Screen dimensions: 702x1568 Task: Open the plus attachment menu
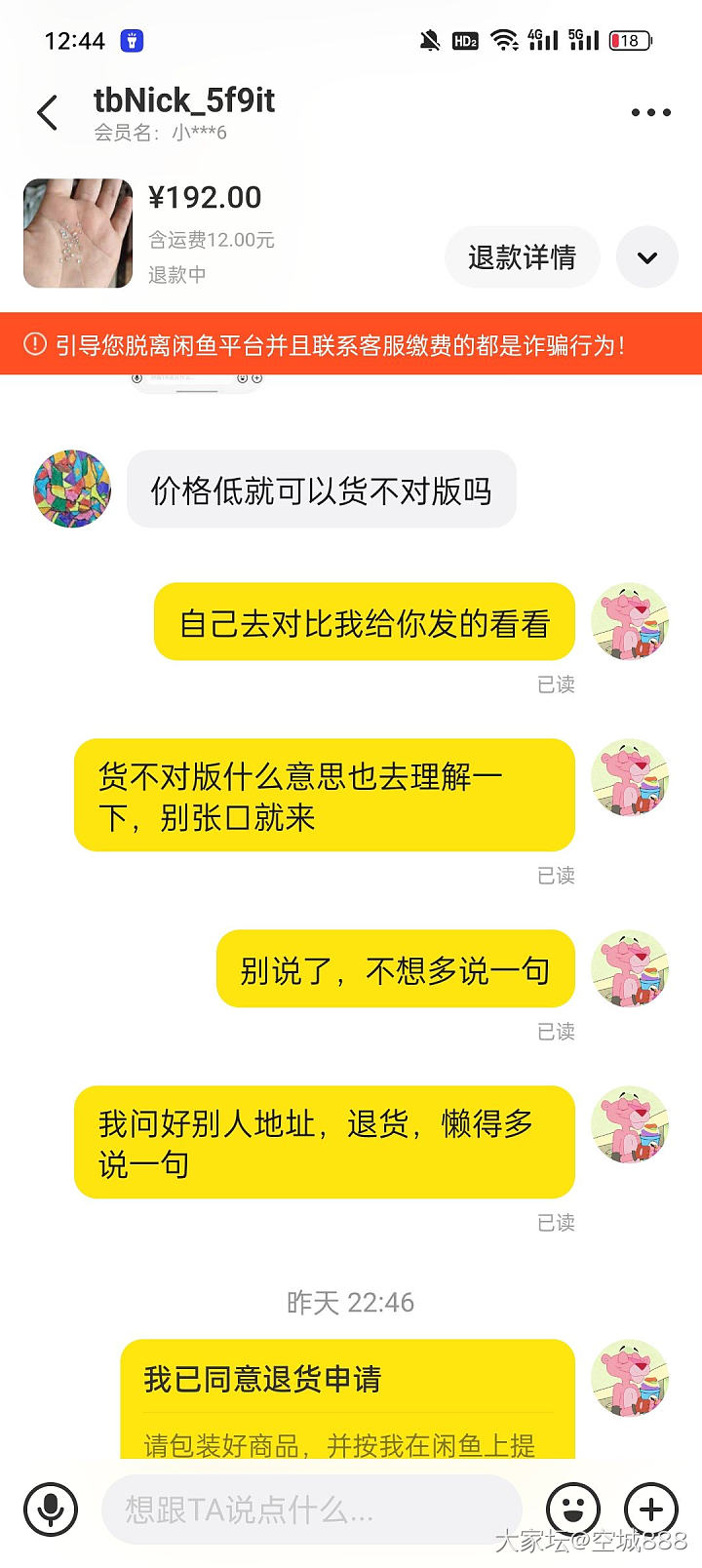tap(651, 1509)
